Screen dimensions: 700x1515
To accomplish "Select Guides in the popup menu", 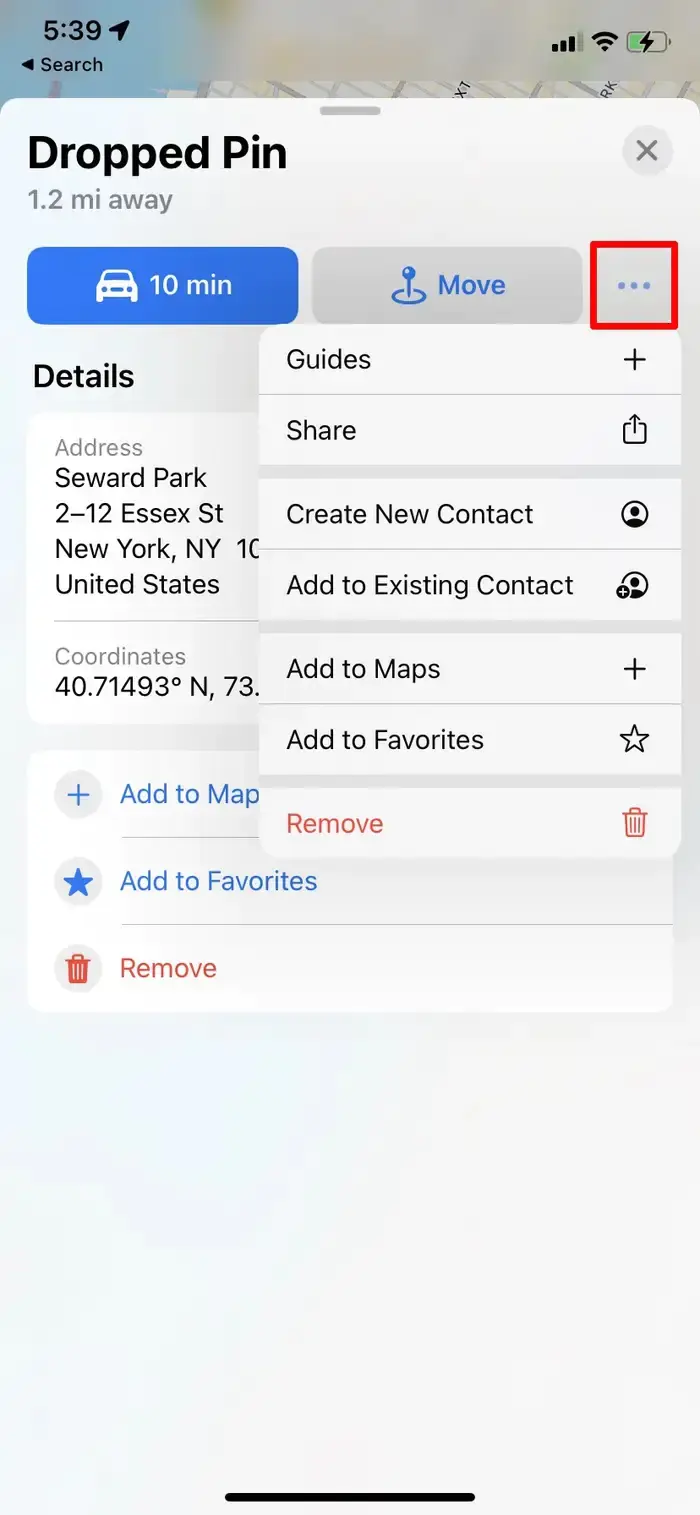I will tap(469, 360).
